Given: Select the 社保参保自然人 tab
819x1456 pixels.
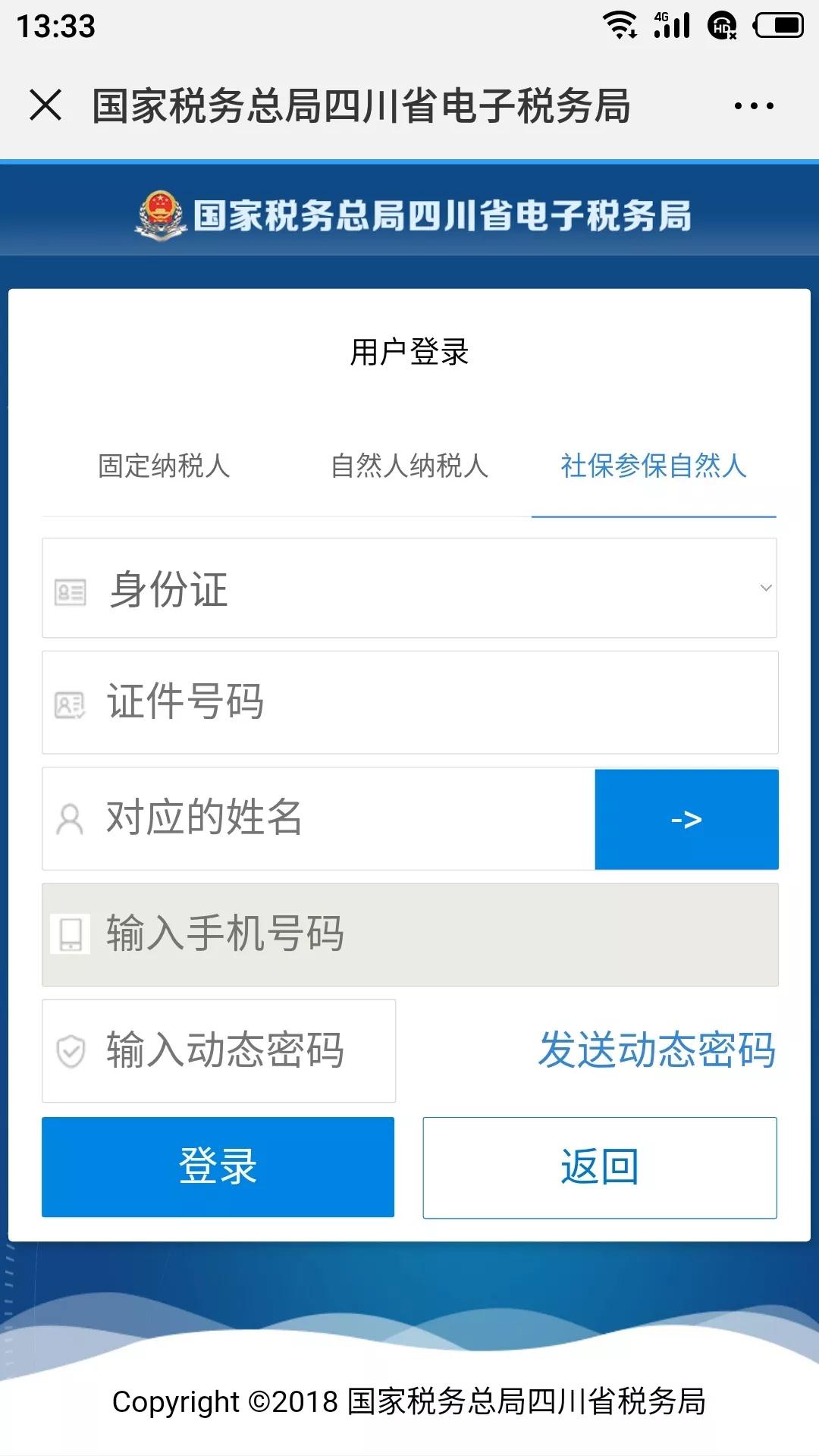Looking at the screenshot, I should tap(654, 466).
